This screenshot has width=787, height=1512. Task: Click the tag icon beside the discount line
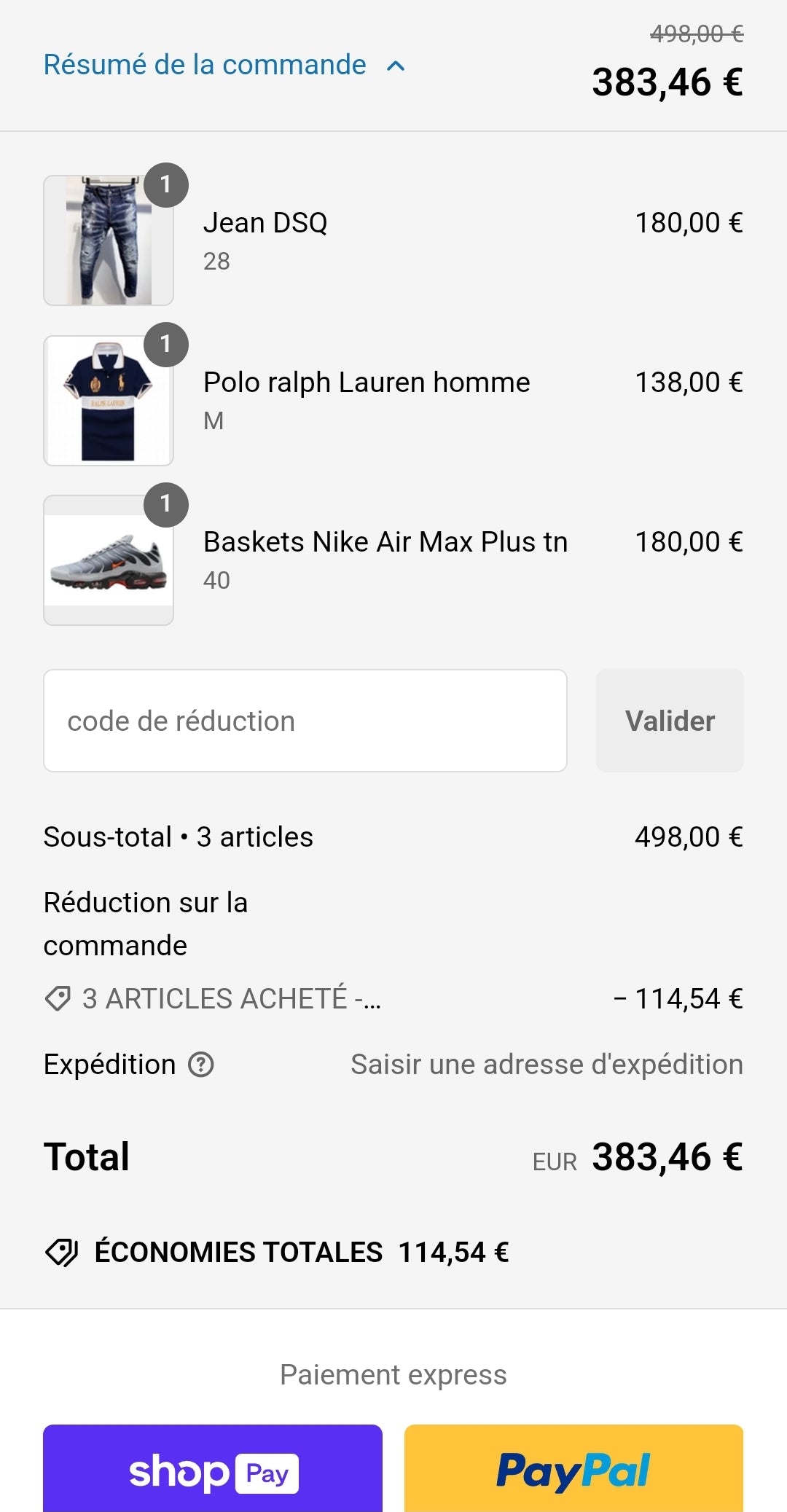coord(55,998)
